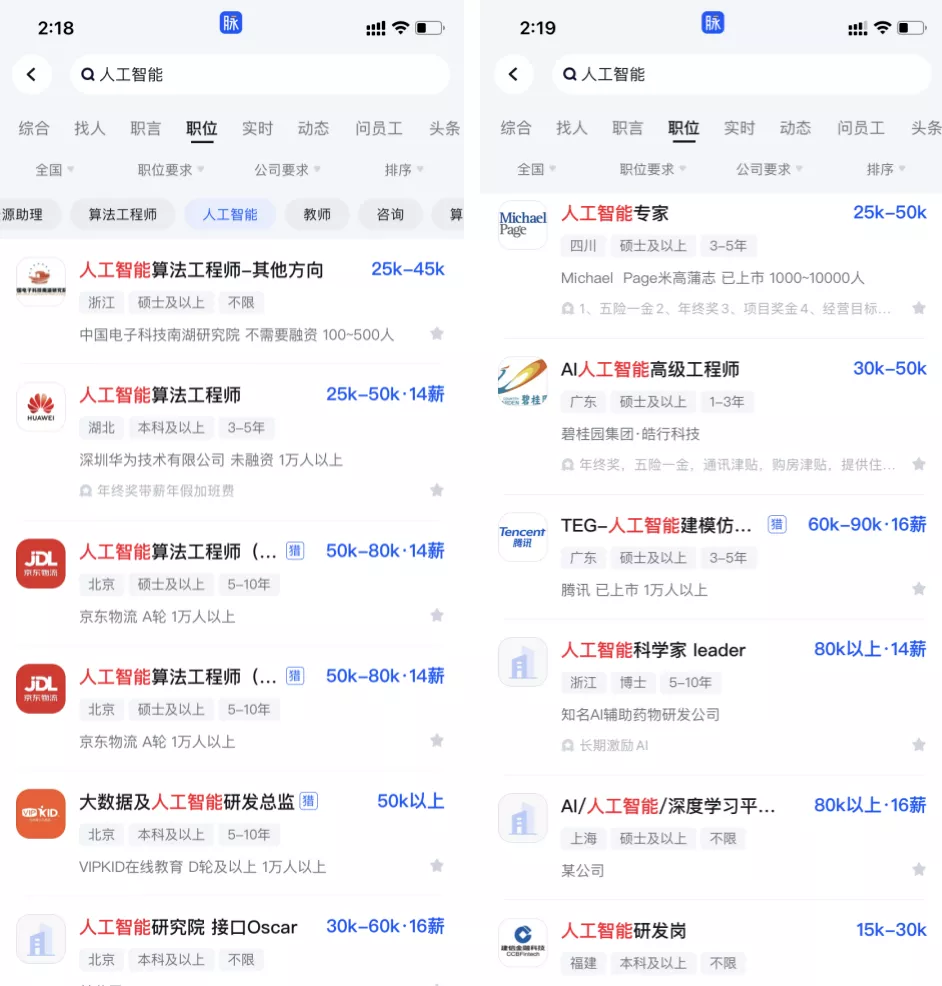Click the back arrow on the left screen
Viewport: 942px width, 986px height.
point(31,75)
